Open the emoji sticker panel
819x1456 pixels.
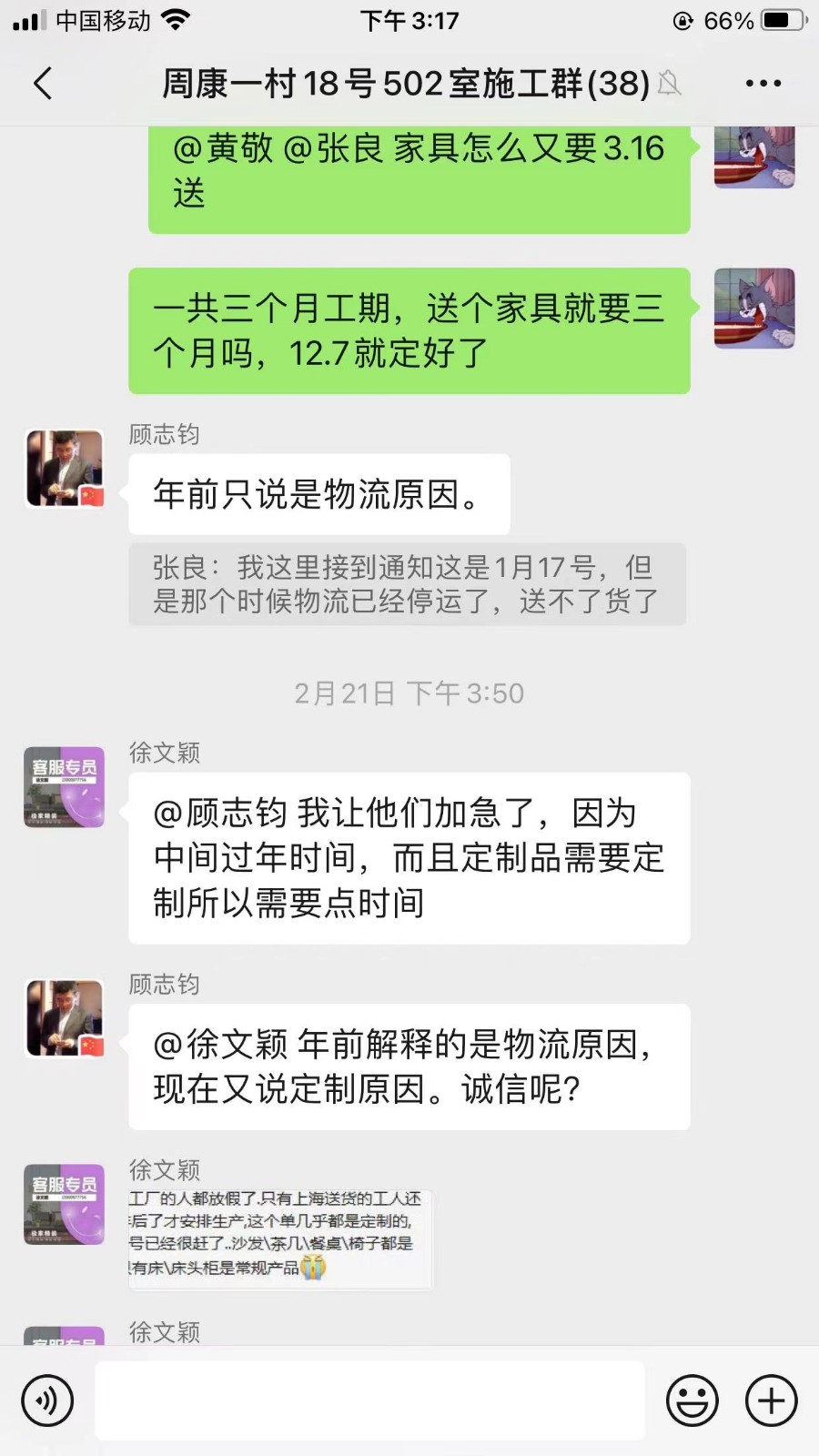pos(692,1400)
